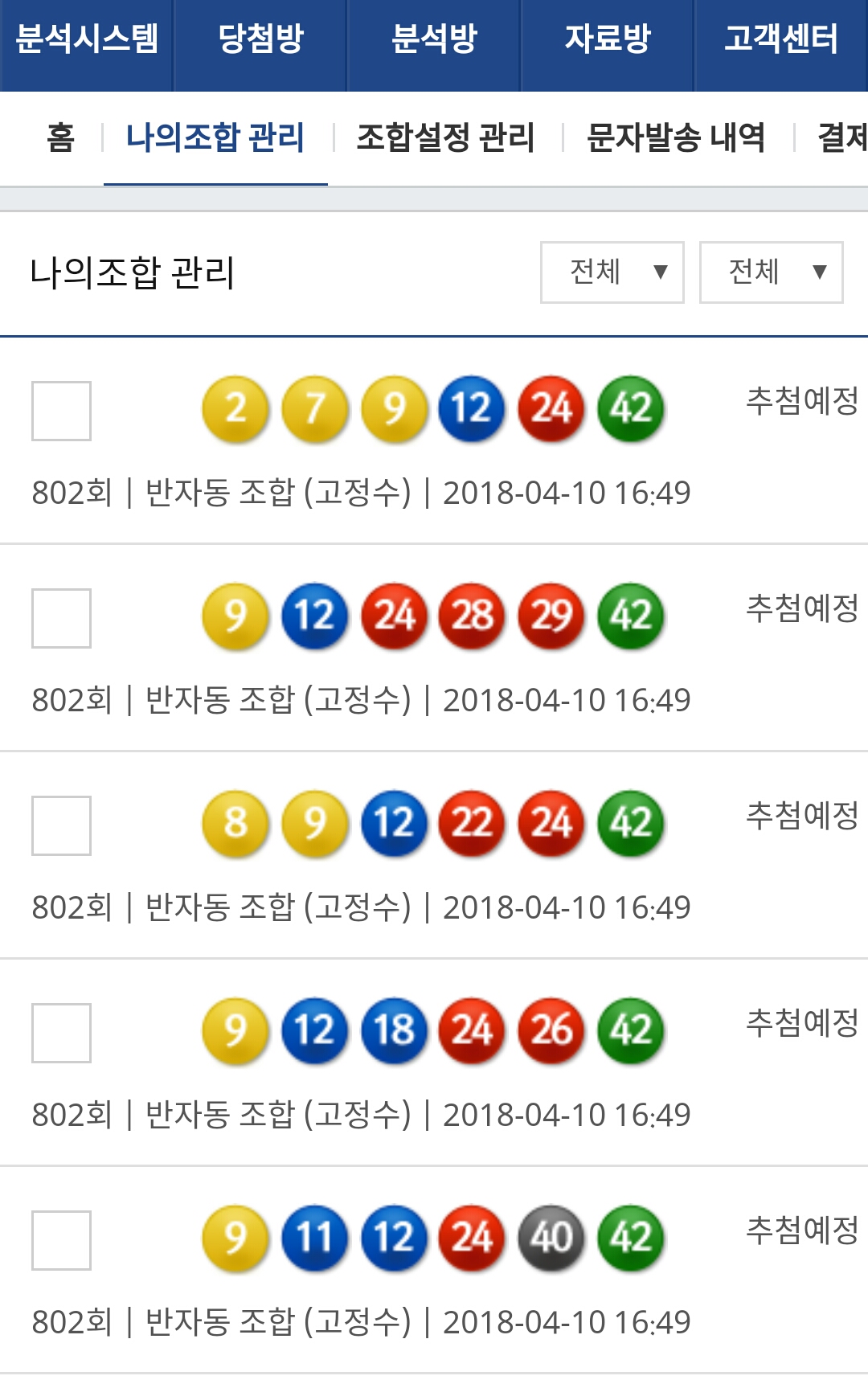868x1384 pixels.
Task: Mark checkbox for combination 9, 12, 18, 24, 26, 42
Action: point(61,1033)
